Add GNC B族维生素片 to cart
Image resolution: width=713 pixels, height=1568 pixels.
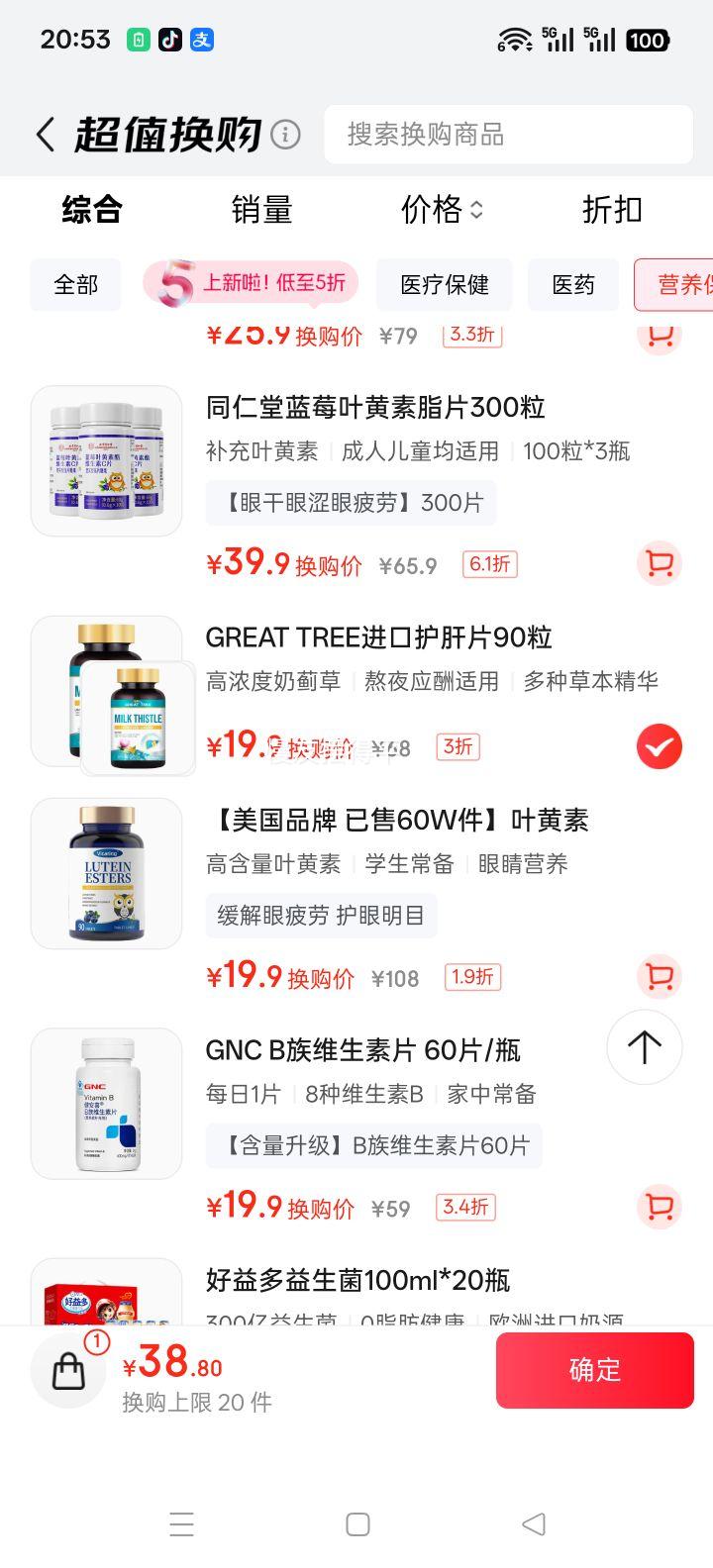(659, 1207)
